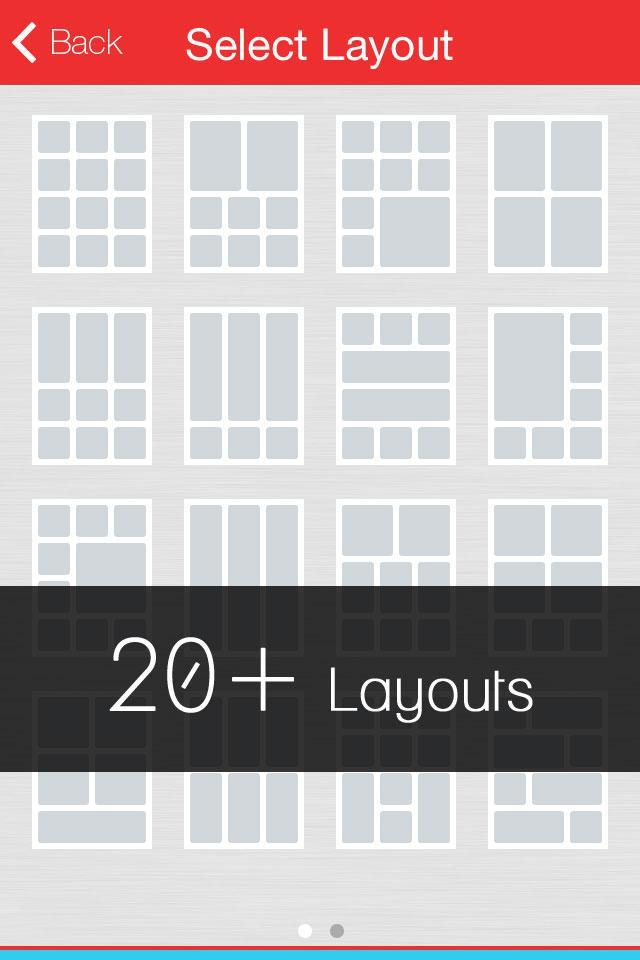Select layout with three tall columns above three small cells
Image resolution: width=640 pixels, height=960 pixels.
pos(244,385)
